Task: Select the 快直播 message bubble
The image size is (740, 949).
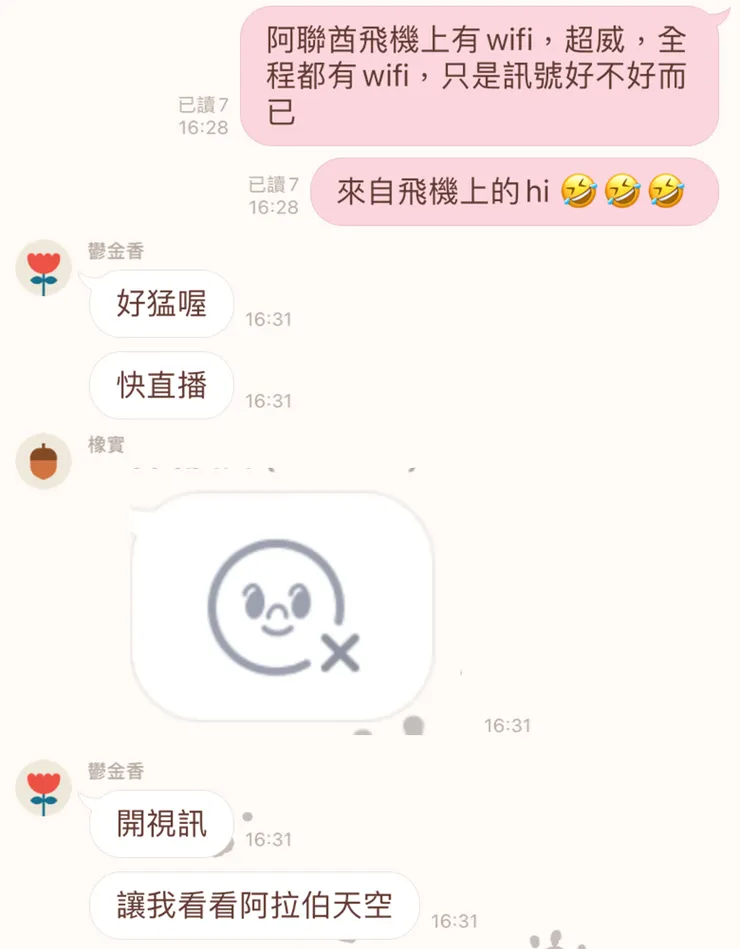Action: click(160, 386)
